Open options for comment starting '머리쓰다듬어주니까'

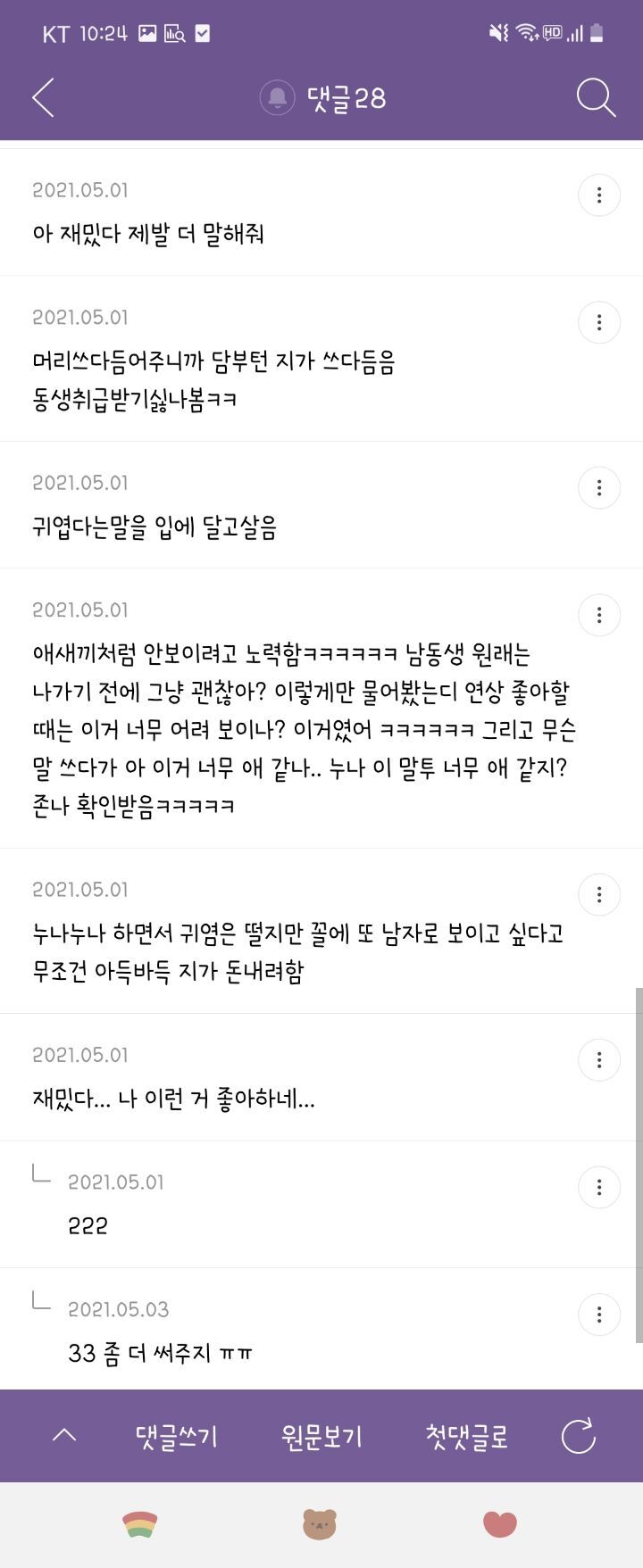click(x=599, y=322)
